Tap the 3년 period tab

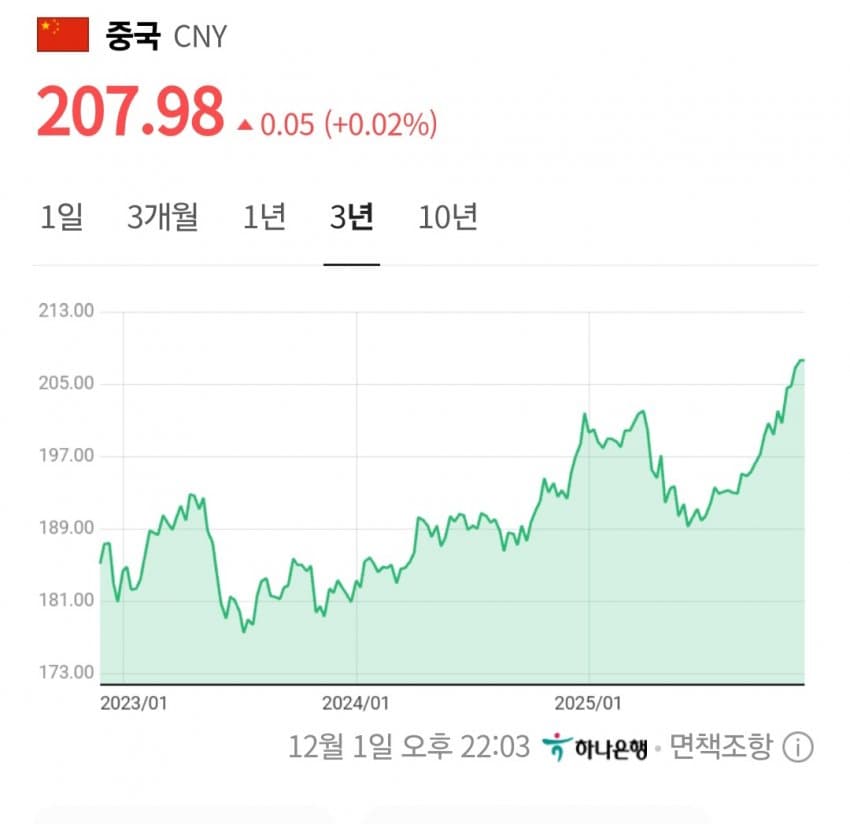351,216
